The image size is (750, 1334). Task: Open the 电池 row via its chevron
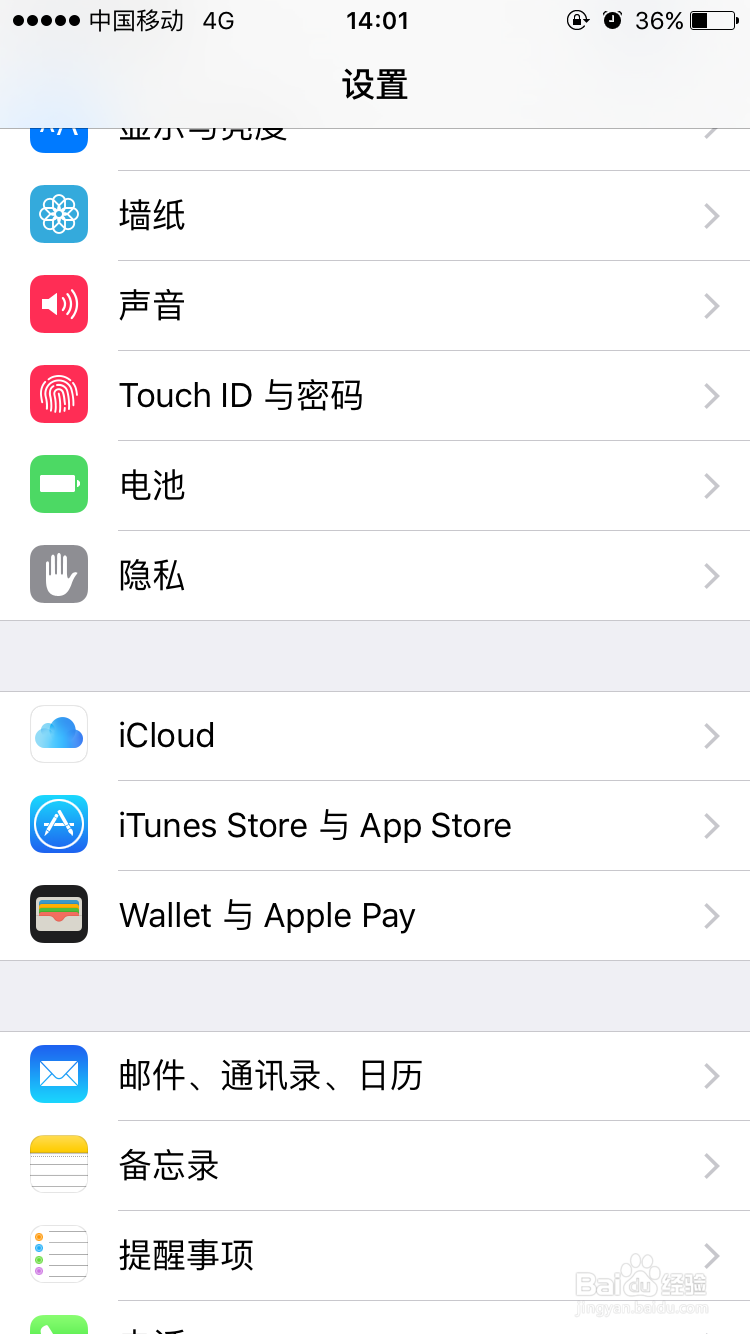pyautogui.click(x=711, y=486)
